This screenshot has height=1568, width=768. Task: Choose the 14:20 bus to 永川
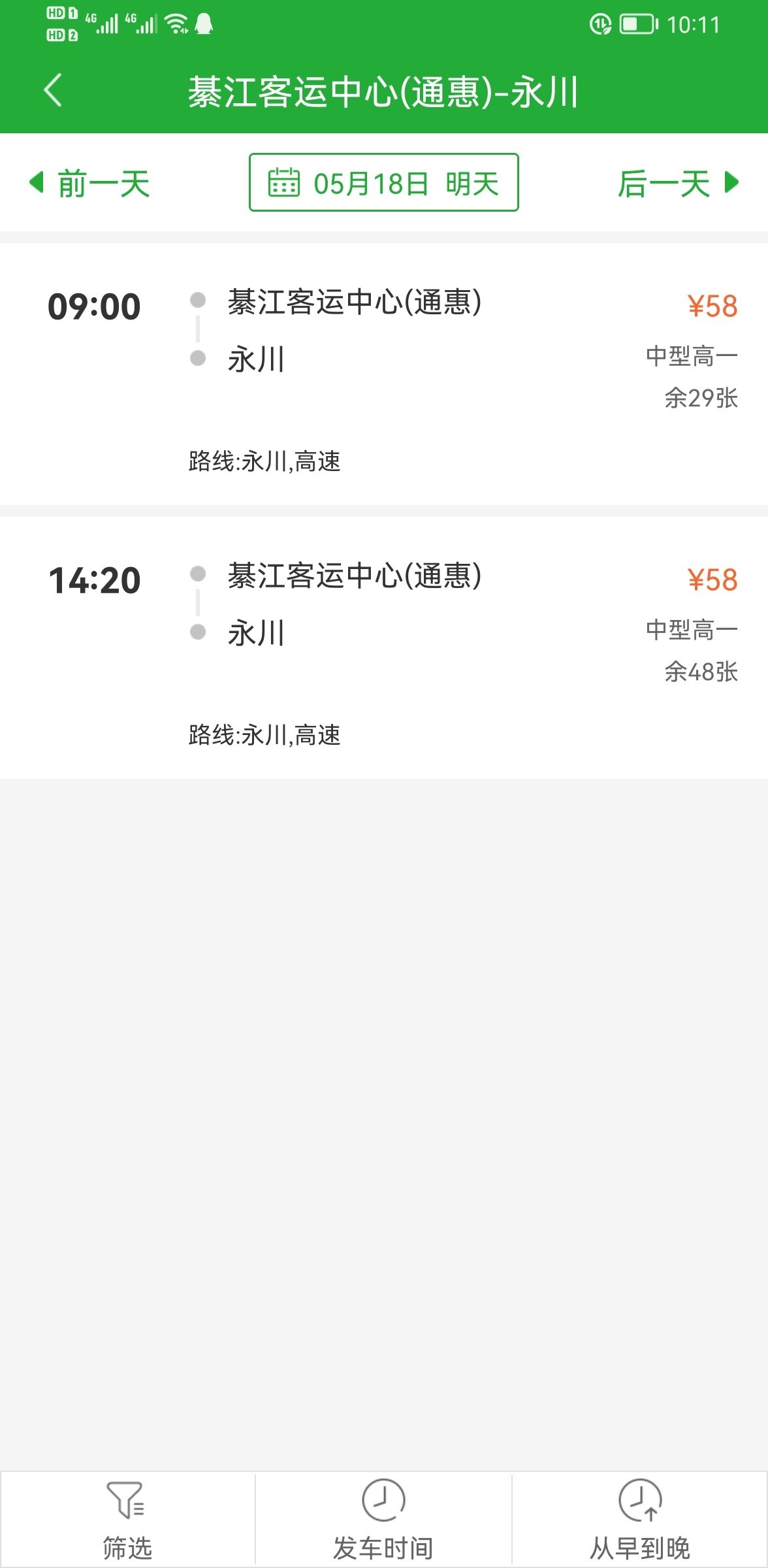coord(384,647)
